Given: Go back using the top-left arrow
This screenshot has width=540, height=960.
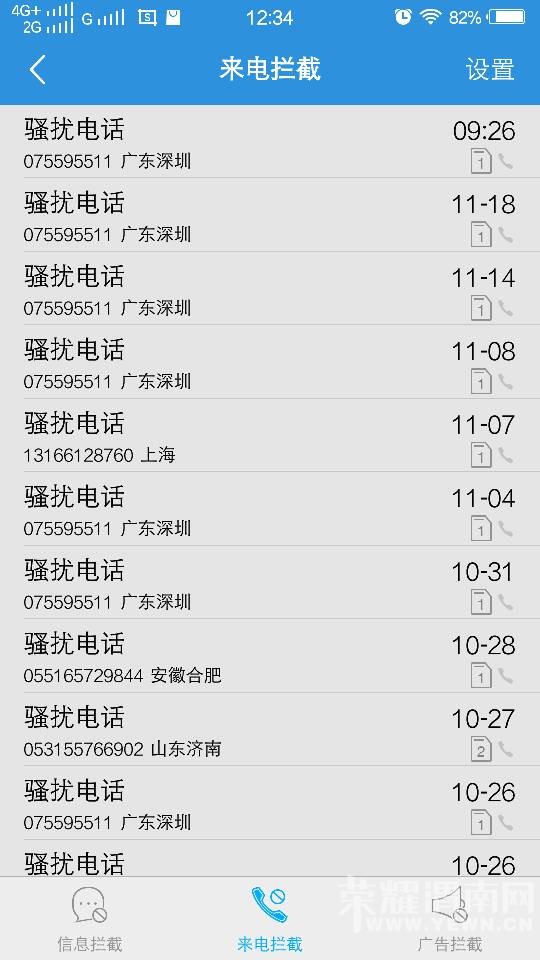Looking at the screenshot, I should 37,69.
